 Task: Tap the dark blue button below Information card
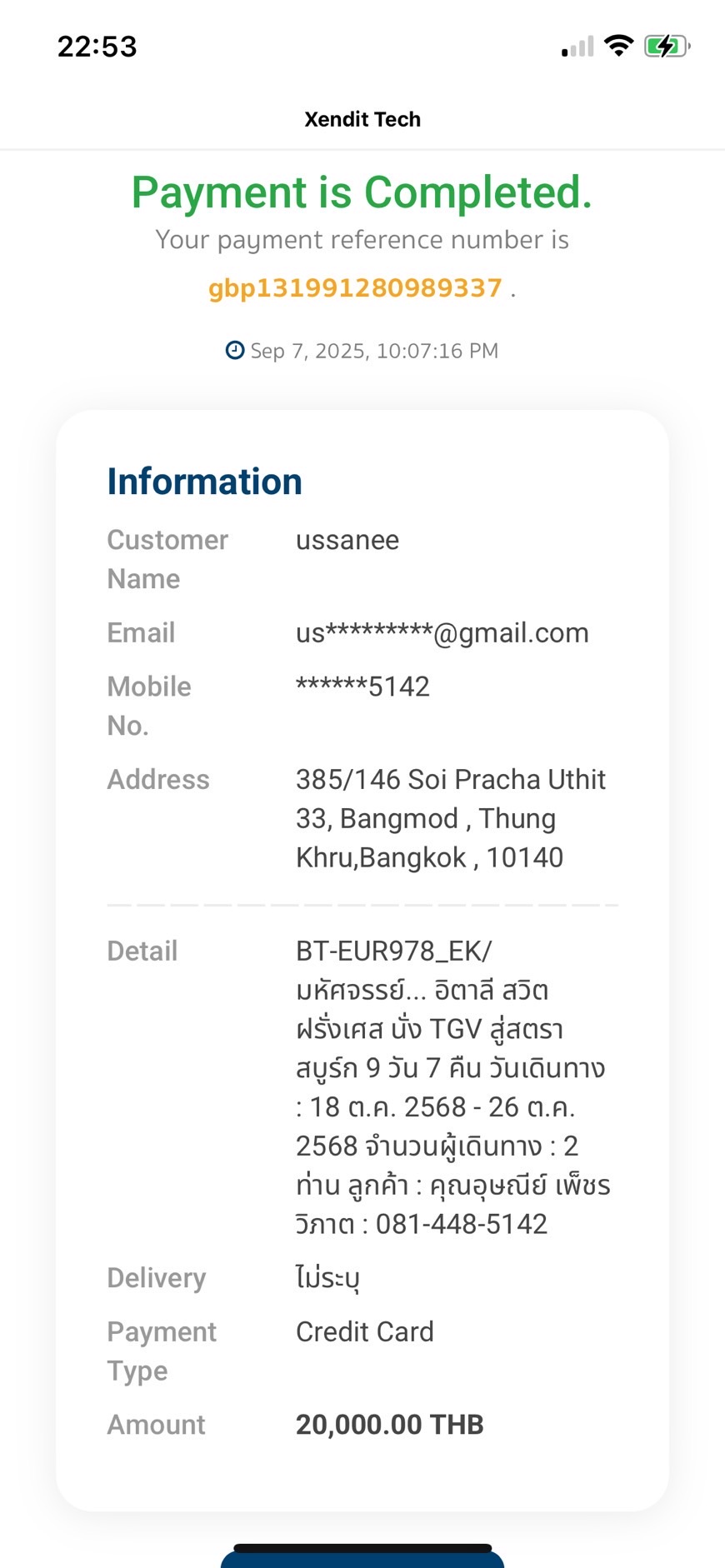(x=362, y=1560)
